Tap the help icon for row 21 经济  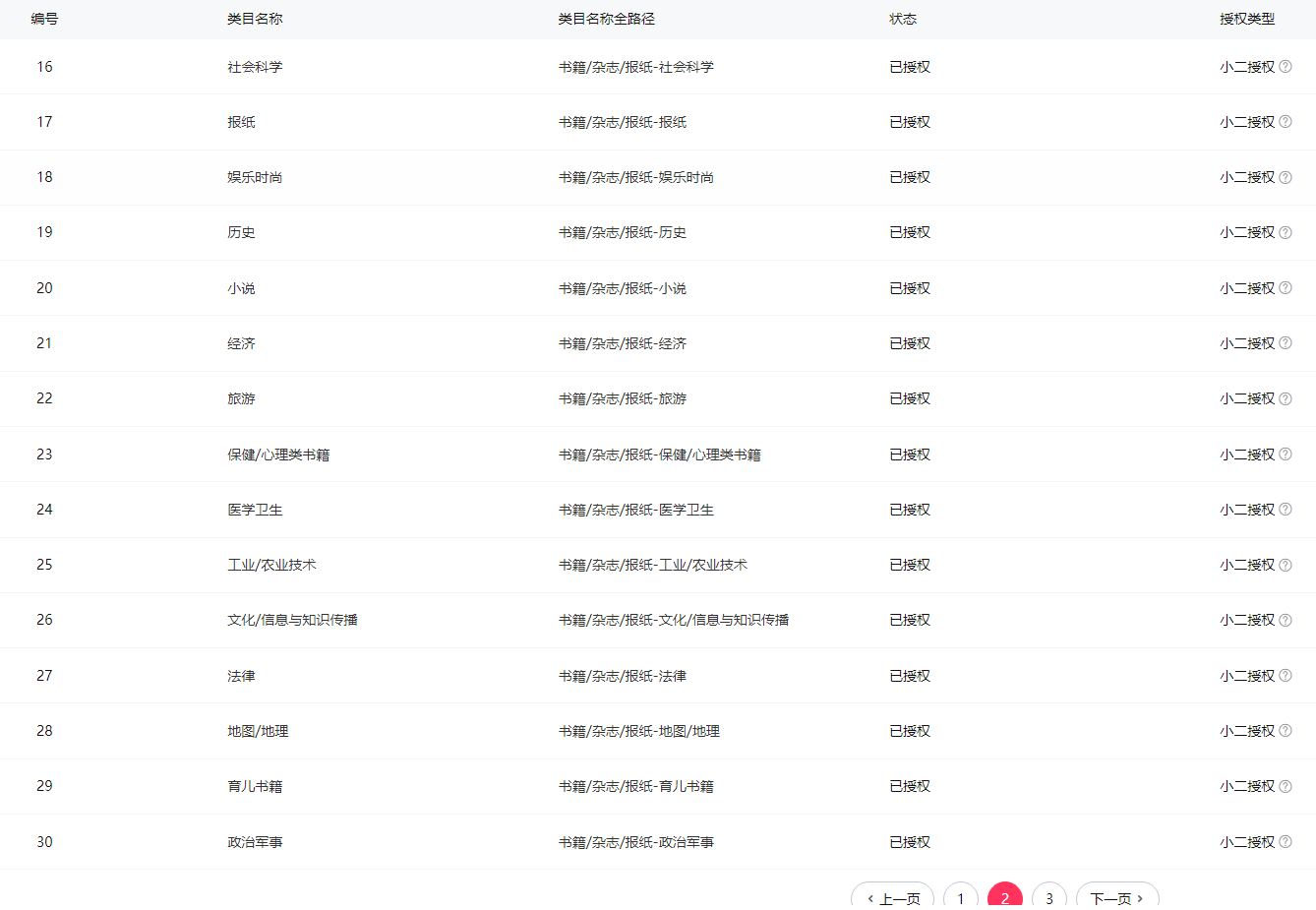(x=1286, y=343)
